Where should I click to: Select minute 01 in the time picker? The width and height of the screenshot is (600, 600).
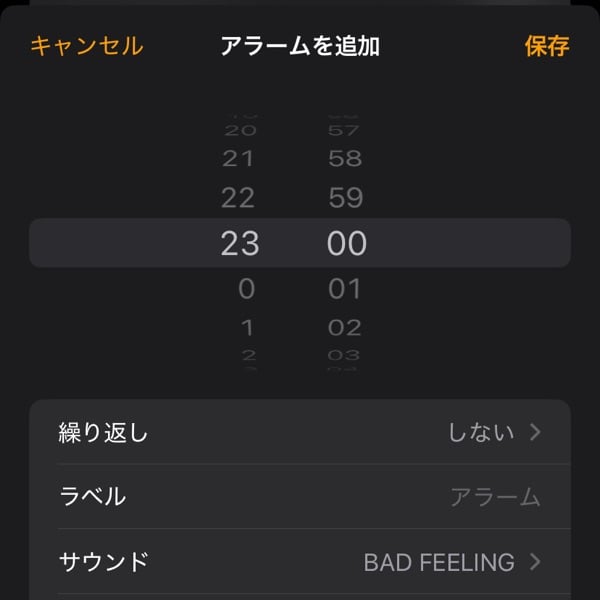point(345,289)
